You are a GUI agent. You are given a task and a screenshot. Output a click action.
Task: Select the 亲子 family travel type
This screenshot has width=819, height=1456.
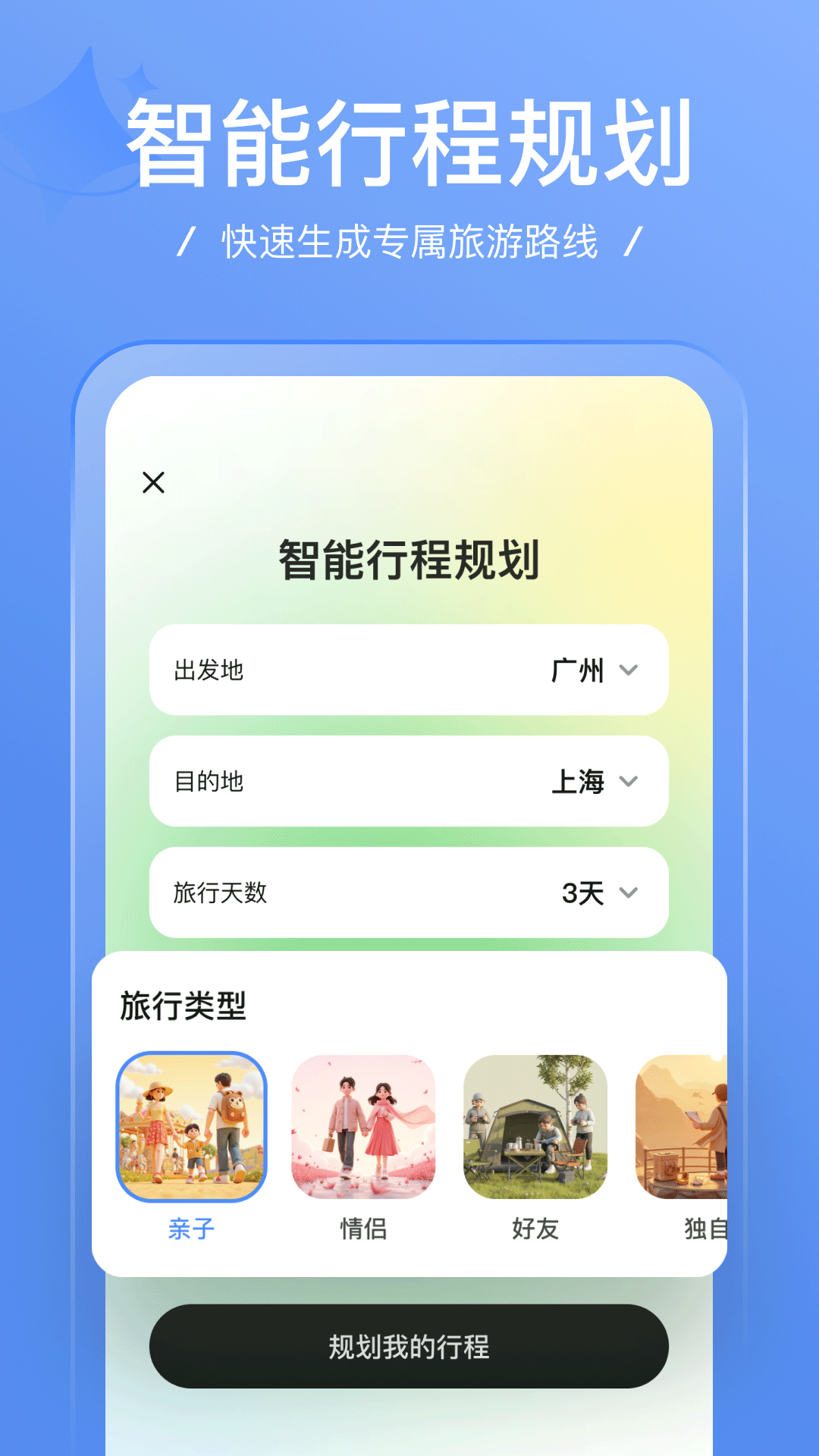point(191,1226)
